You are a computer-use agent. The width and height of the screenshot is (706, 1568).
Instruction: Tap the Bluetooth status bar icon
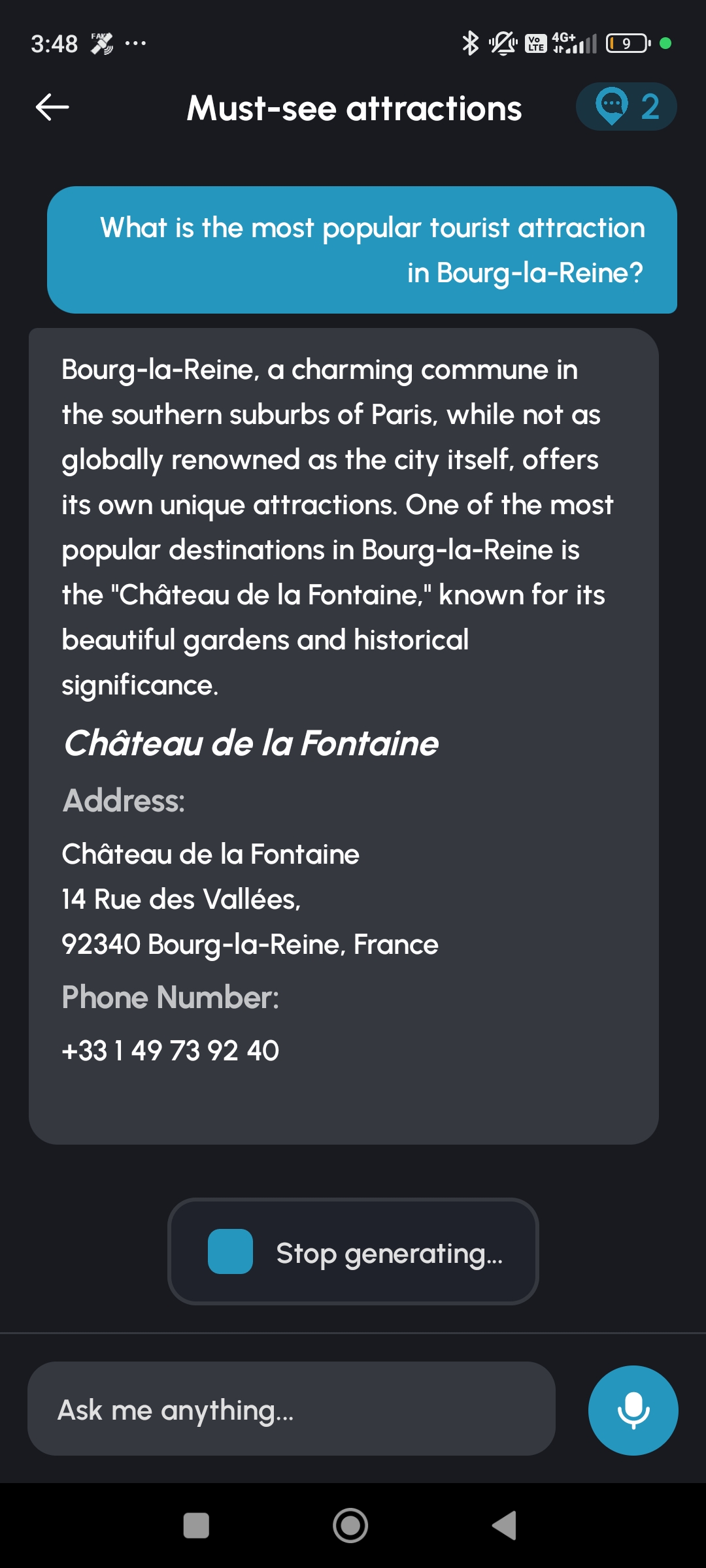click(470, 41)
